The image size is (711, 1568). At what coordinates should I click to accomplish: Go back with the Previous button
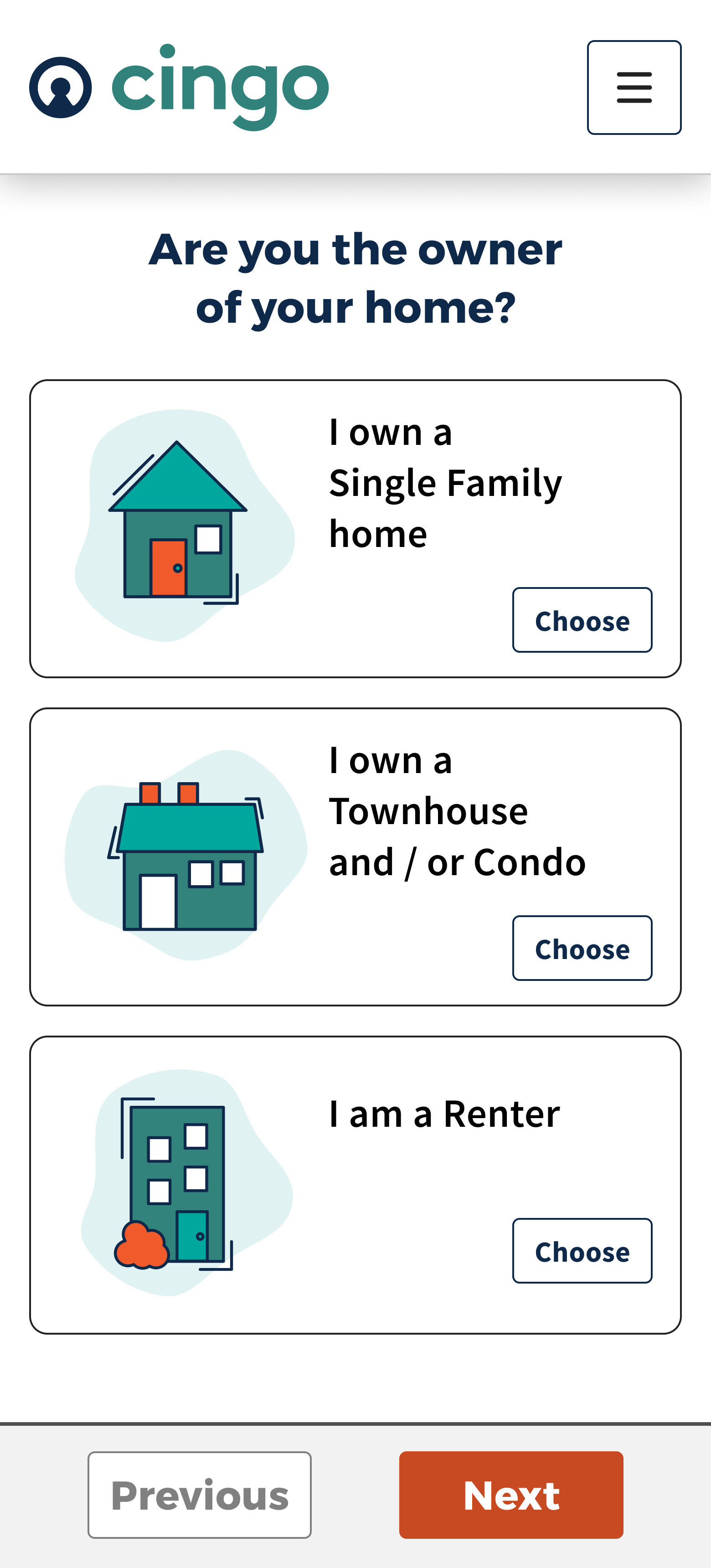[x=200, y=1495]
